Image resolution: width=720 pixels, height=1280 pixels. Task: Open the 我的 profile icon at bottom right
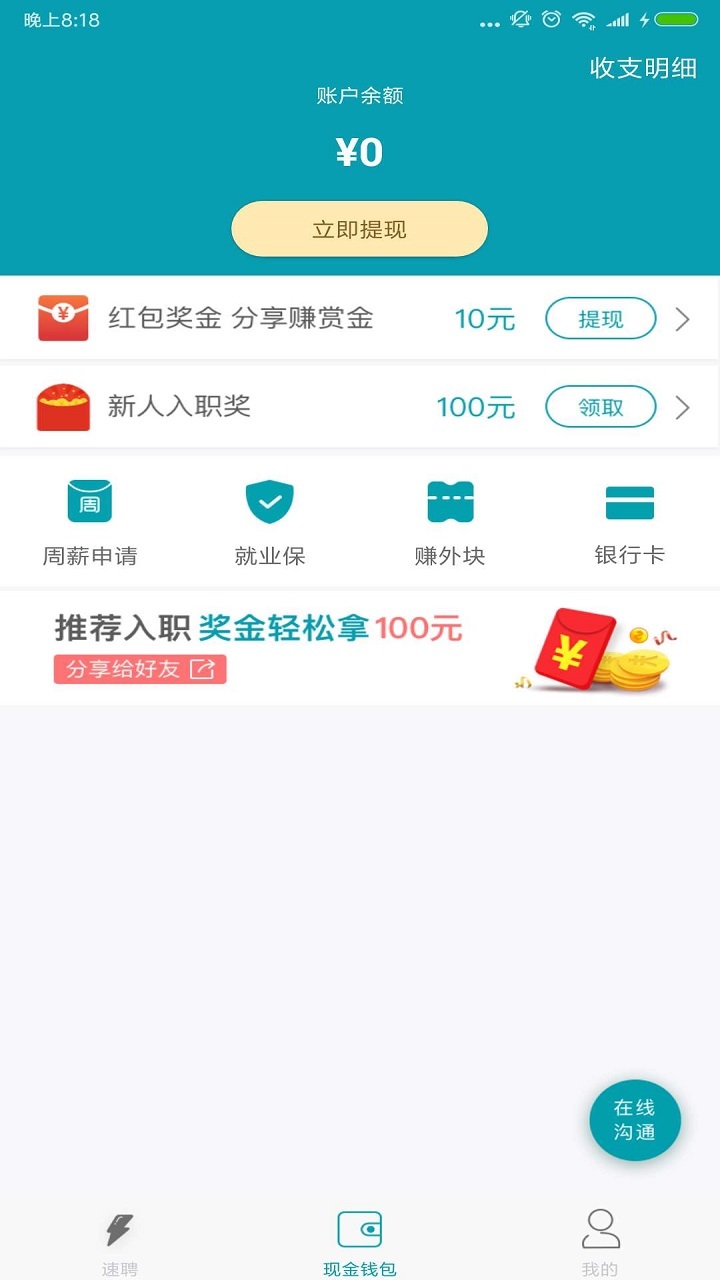[599, 1228]
